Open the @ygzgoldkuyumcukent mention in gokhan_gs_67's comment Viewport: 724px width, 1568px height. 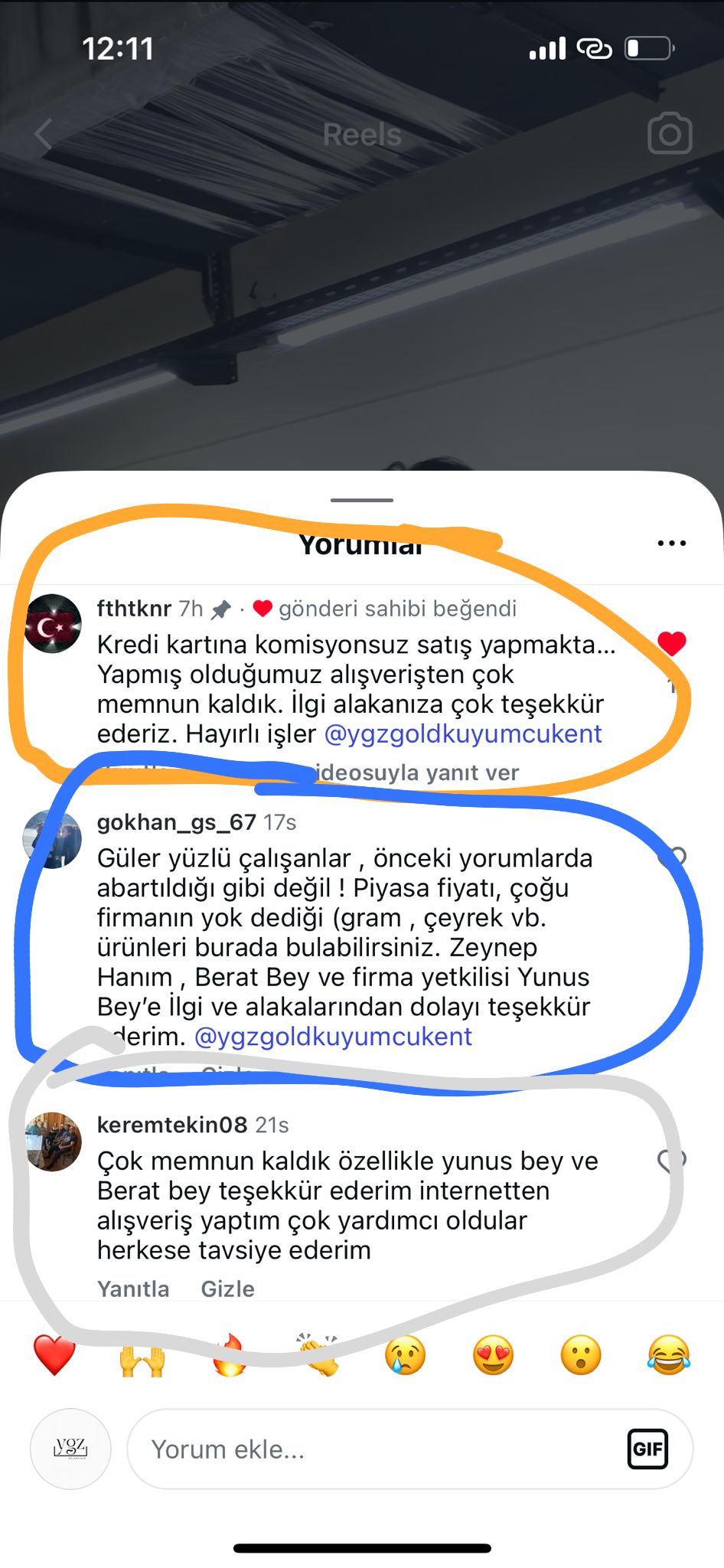pyautogui.click(x=333, y=1037)
